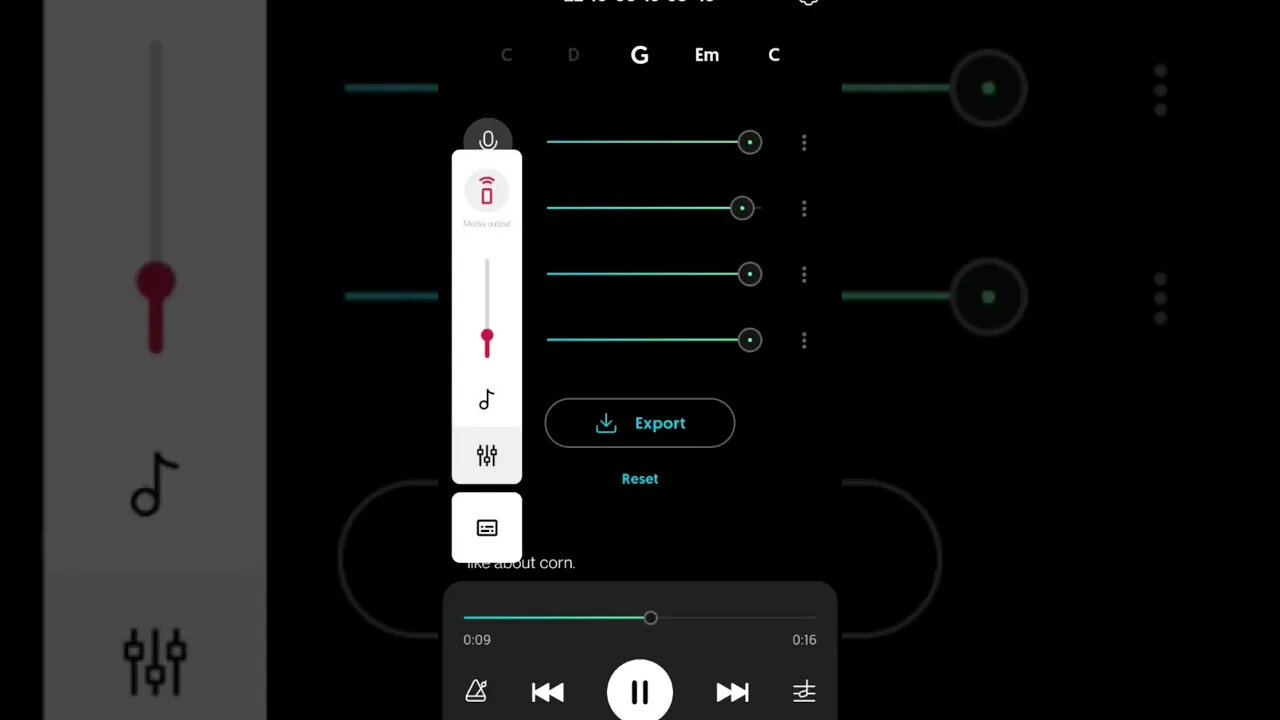Seek along the playback progress bar
This screenshot has width=1280, height=720.
(x=640, y=618)
